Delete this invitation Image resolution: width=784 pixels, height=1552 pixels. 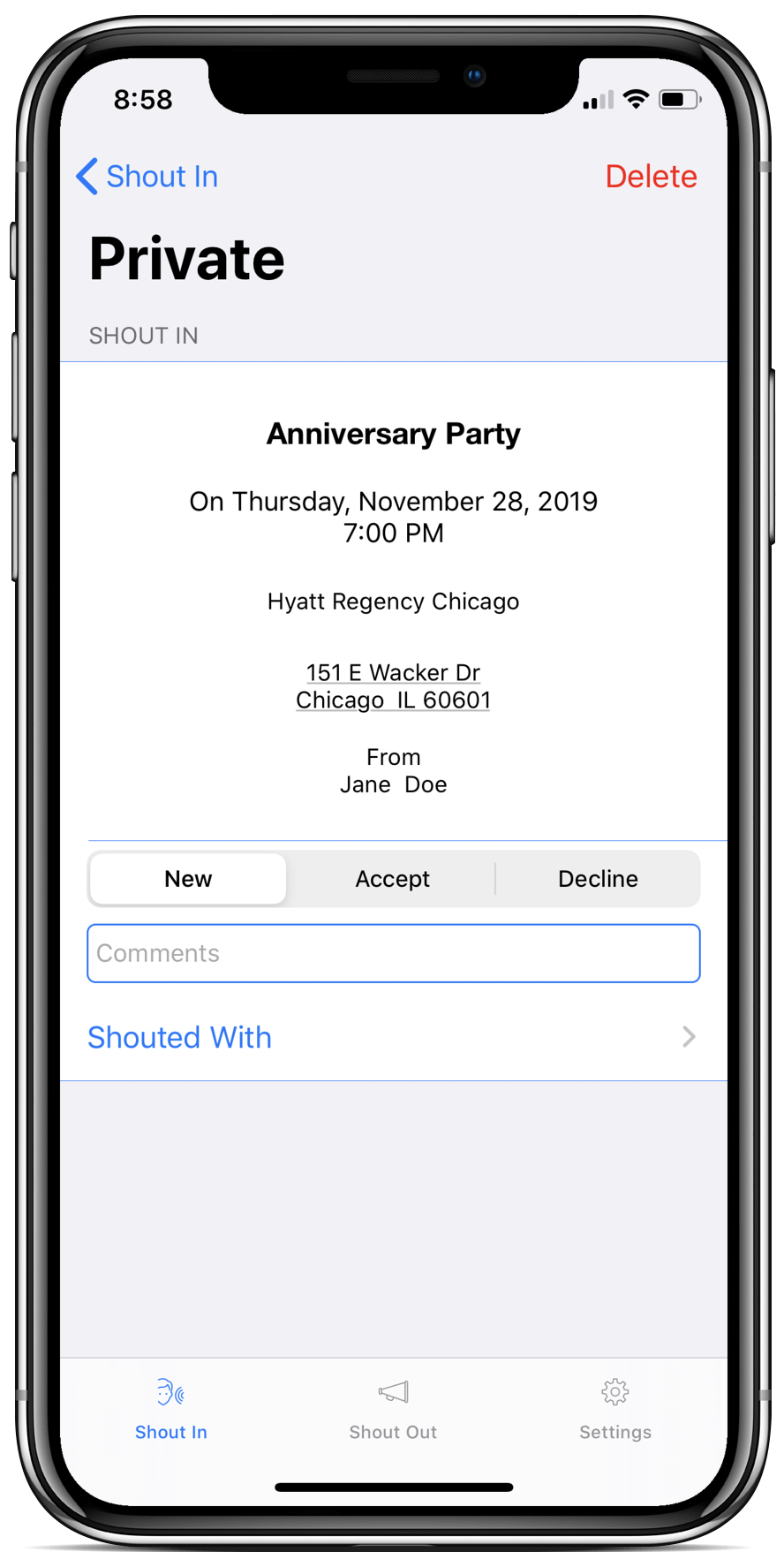tap(651, 177)
